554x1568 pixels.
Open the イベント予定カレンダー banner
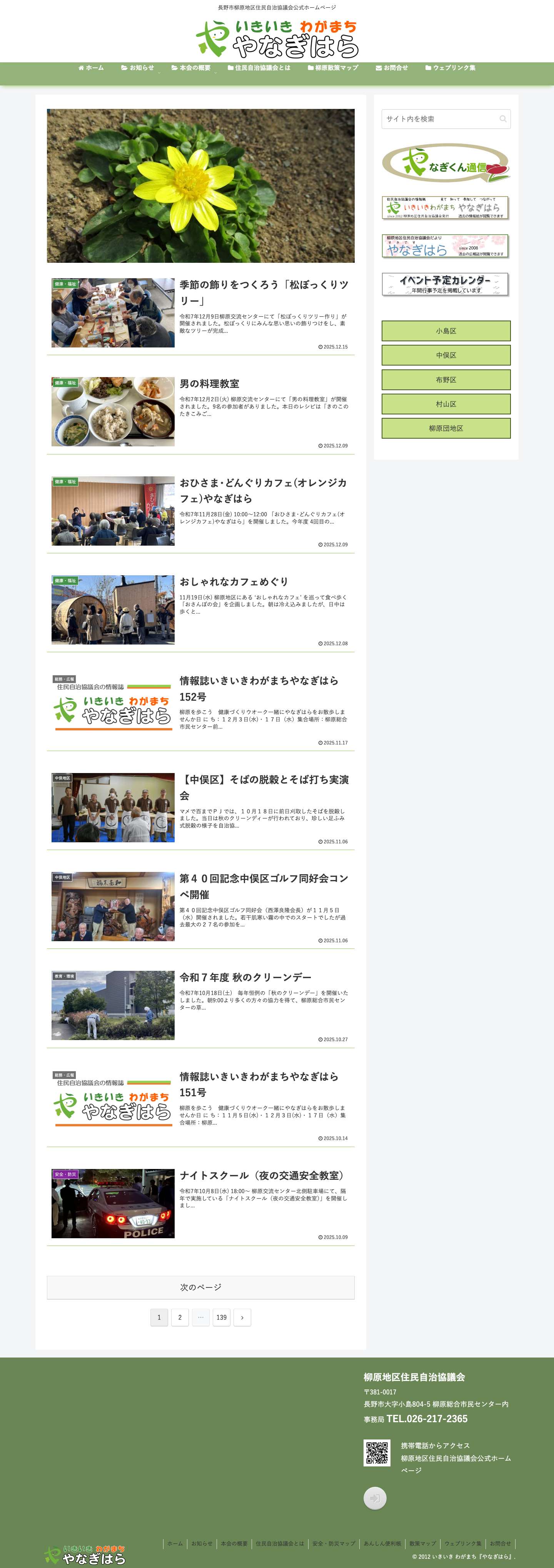(445, 284)
